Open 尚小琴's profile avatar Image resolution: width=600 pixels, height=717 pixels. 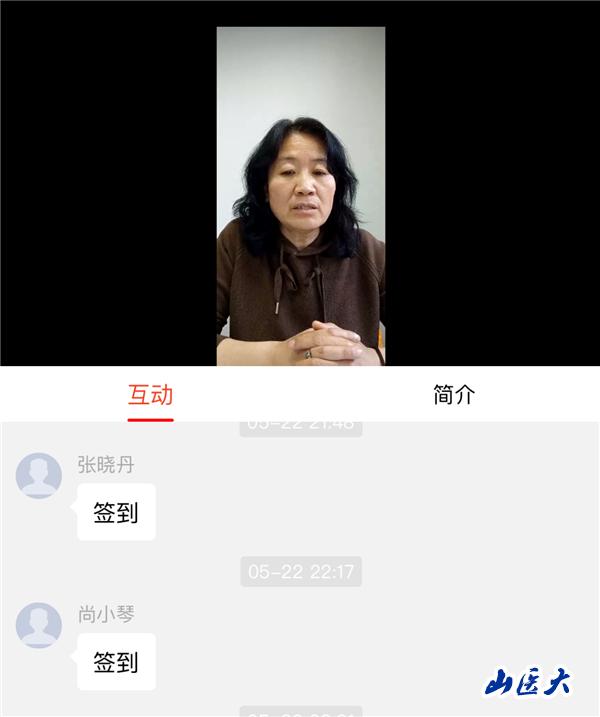(x=39, y=625)
